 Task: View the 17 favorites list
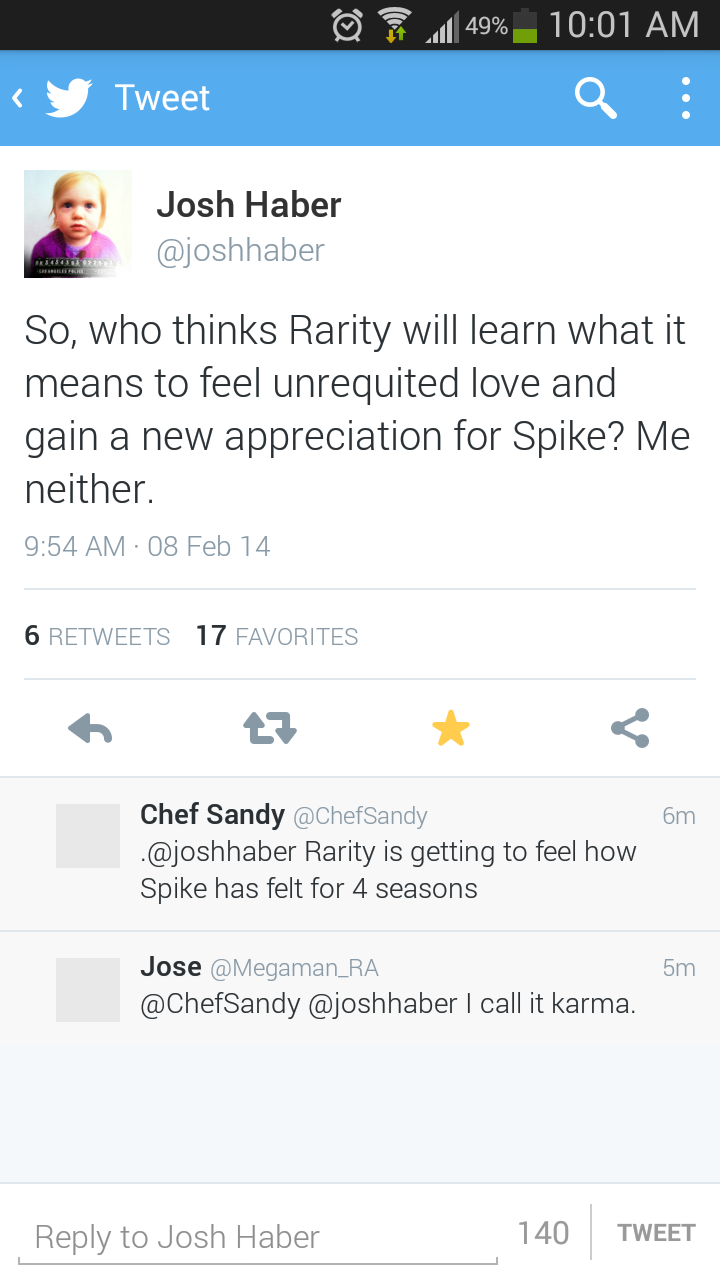[x=277, y=636]
